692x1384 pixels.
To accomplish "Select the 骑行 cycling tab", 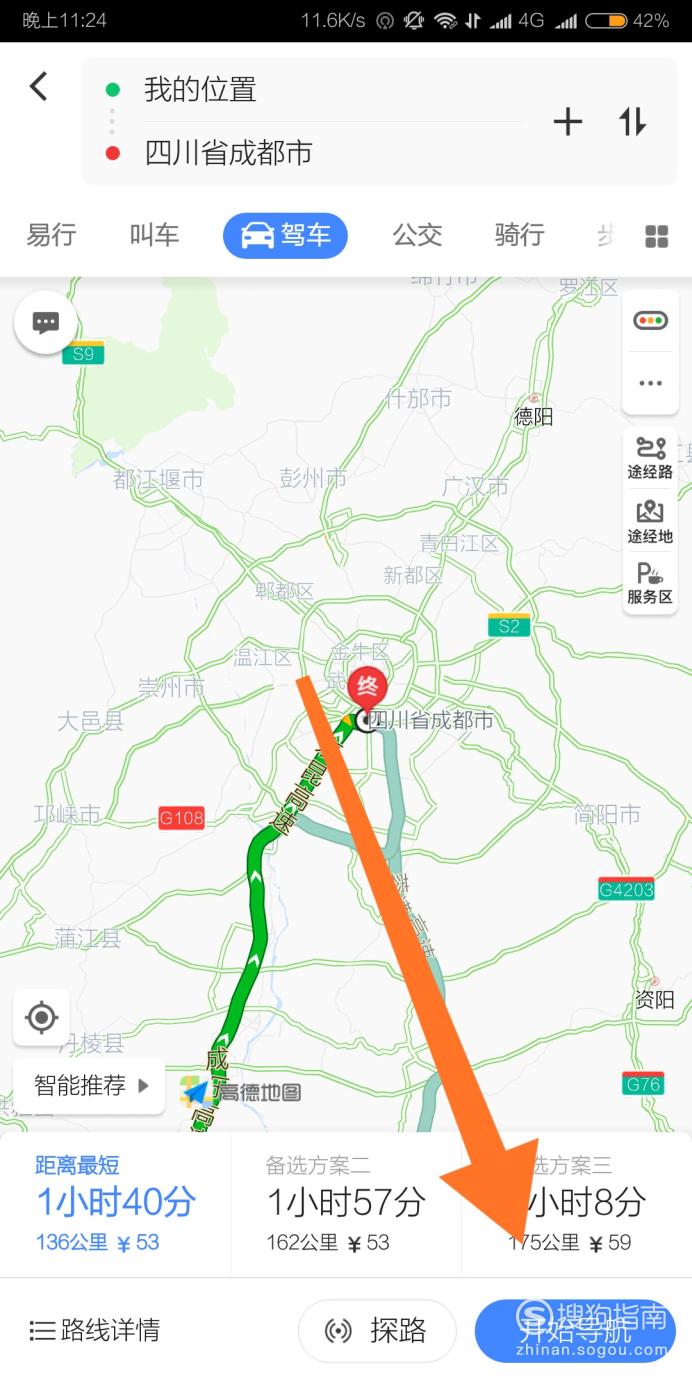I will [520, 235].
